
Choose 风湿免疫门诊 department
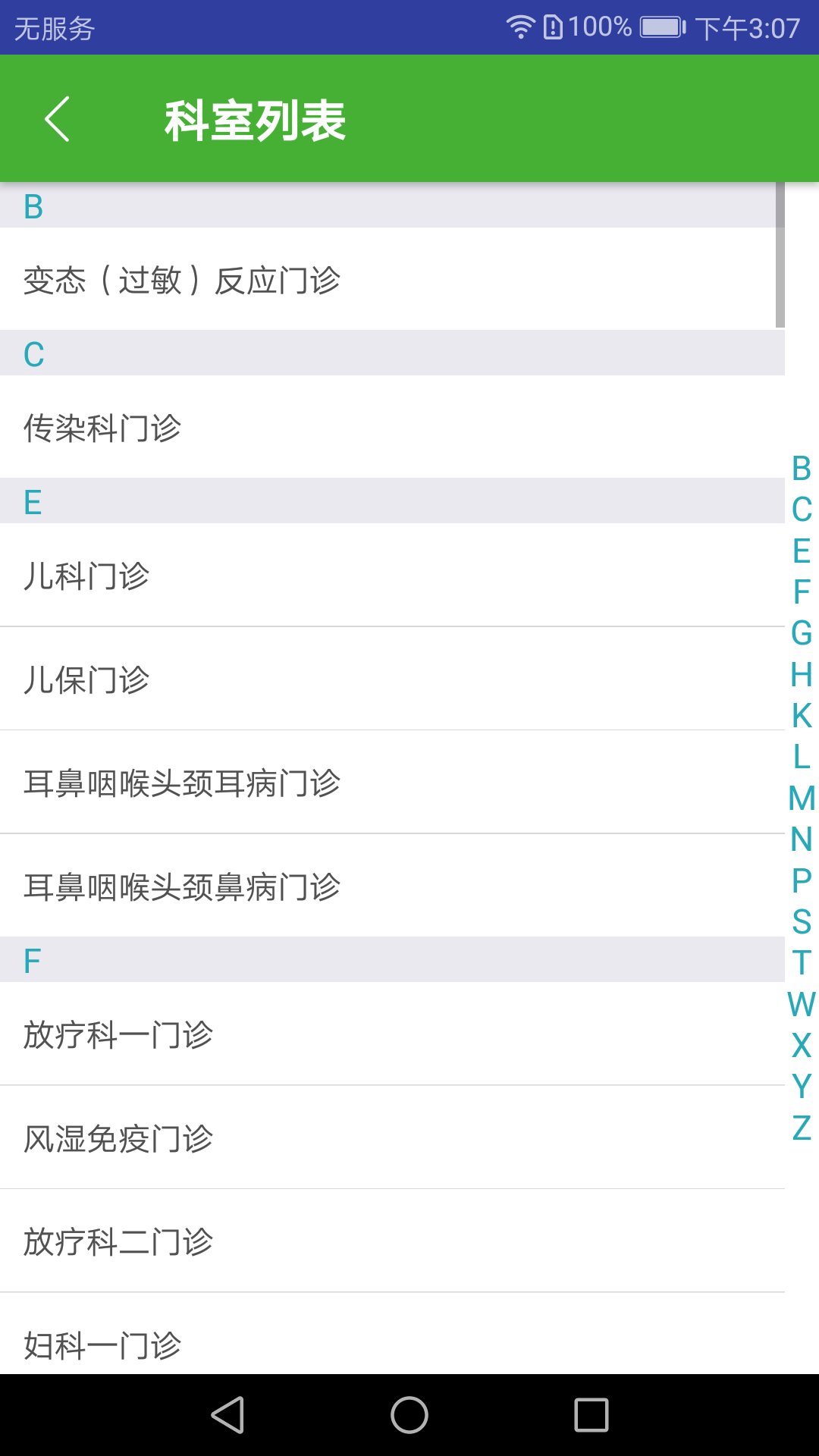click(x=118, y=1138)
